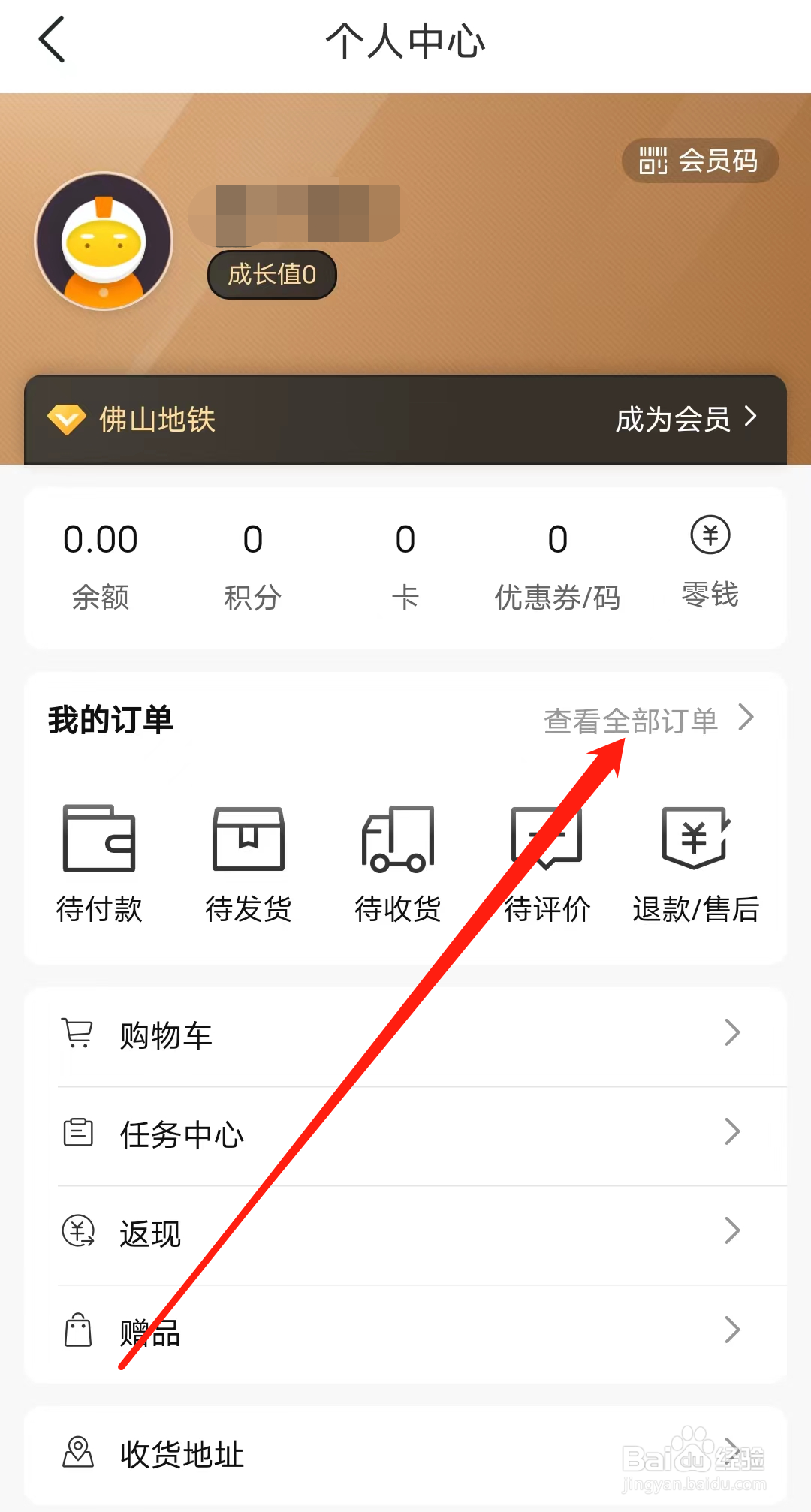Open the 购物车 shopping cart icon
Viewport: 811px width, 1512px height.
[x=77, y=1033]
